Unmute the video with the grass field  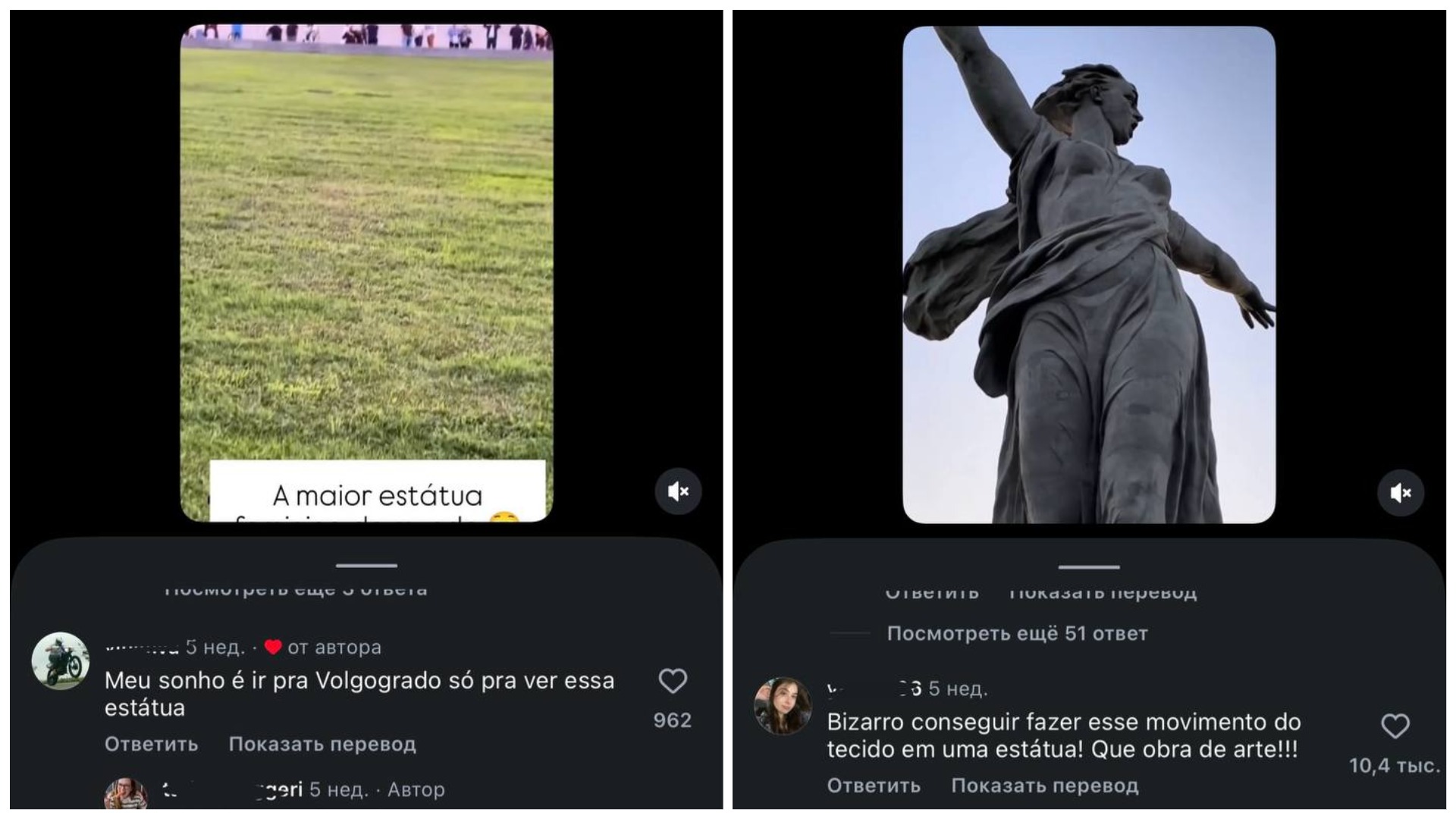click(x=678, y=491)
